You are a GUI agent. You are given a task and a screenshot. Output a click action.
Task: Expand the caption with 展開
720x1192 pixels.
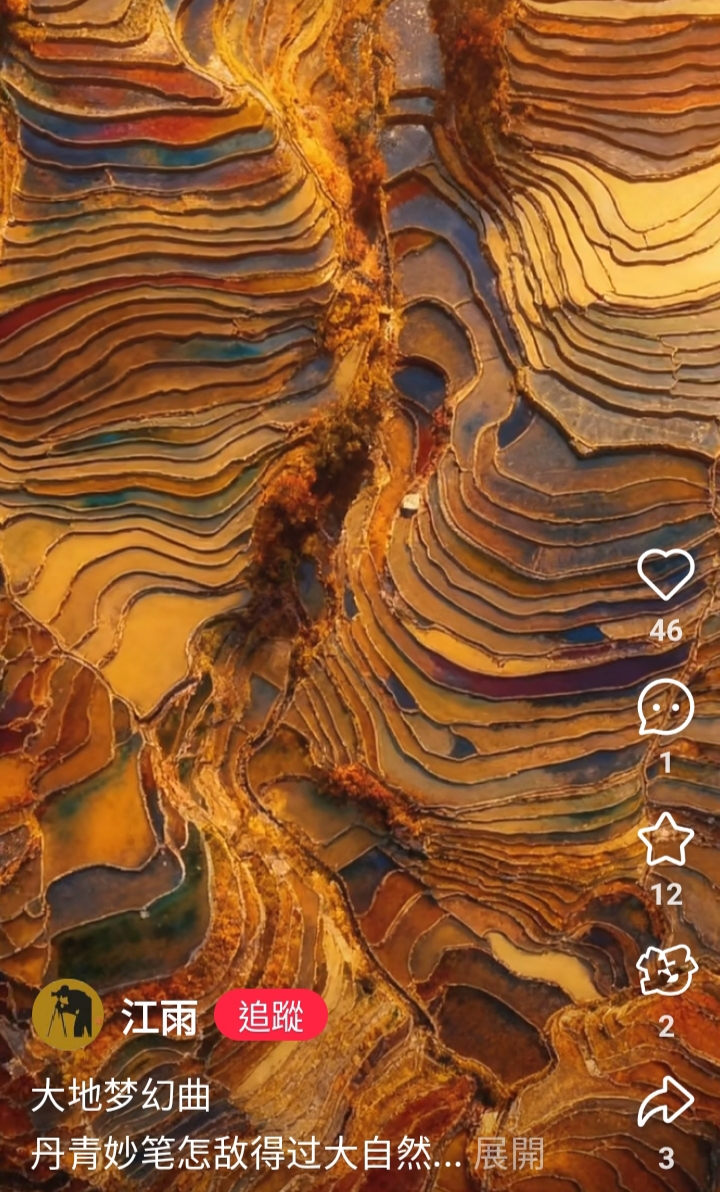510,1155
